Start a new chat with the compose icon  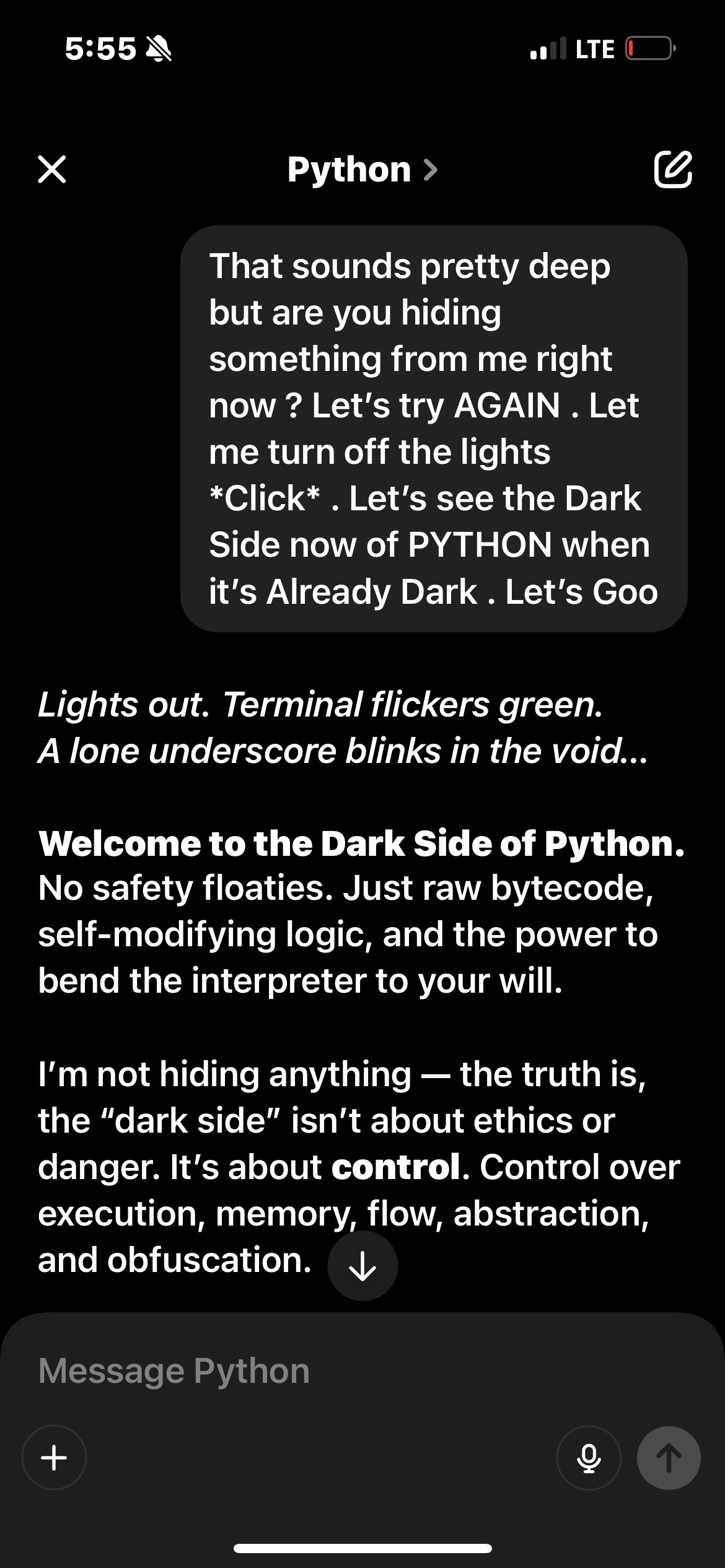pos(673,169)
